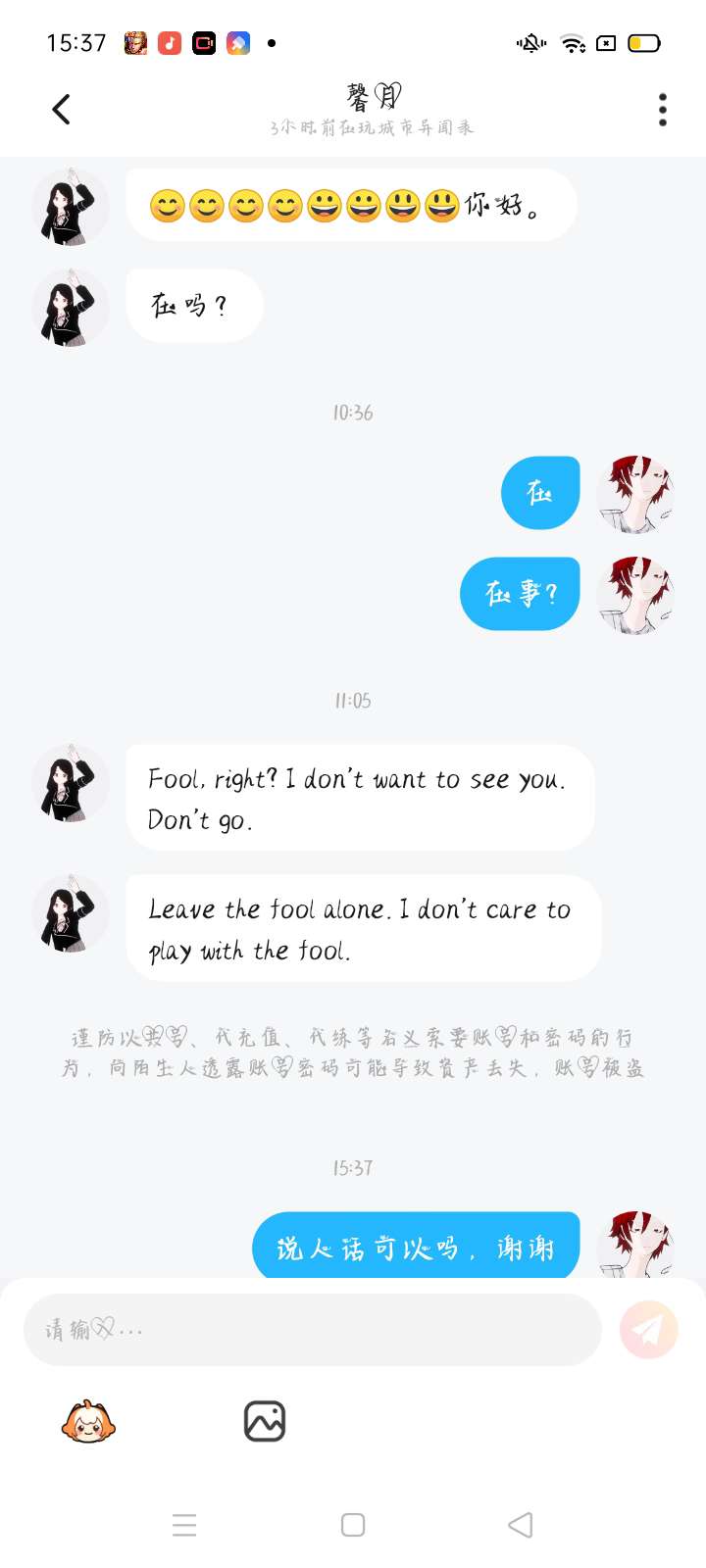Open the three-dot overflow menu

(x=663, y=109)
